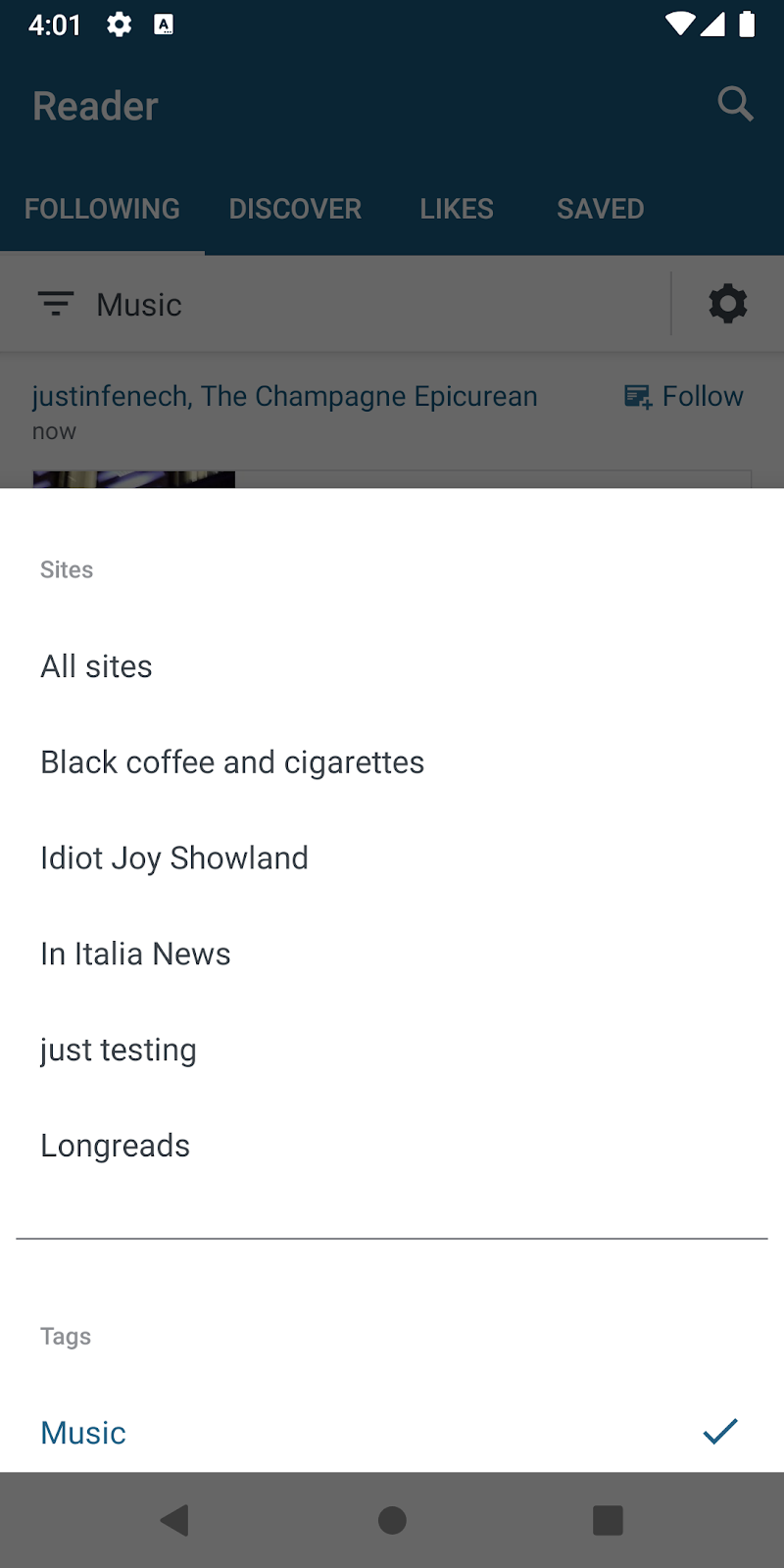Select the just testing site
784x1568 pixels.
click(118, 1049)
